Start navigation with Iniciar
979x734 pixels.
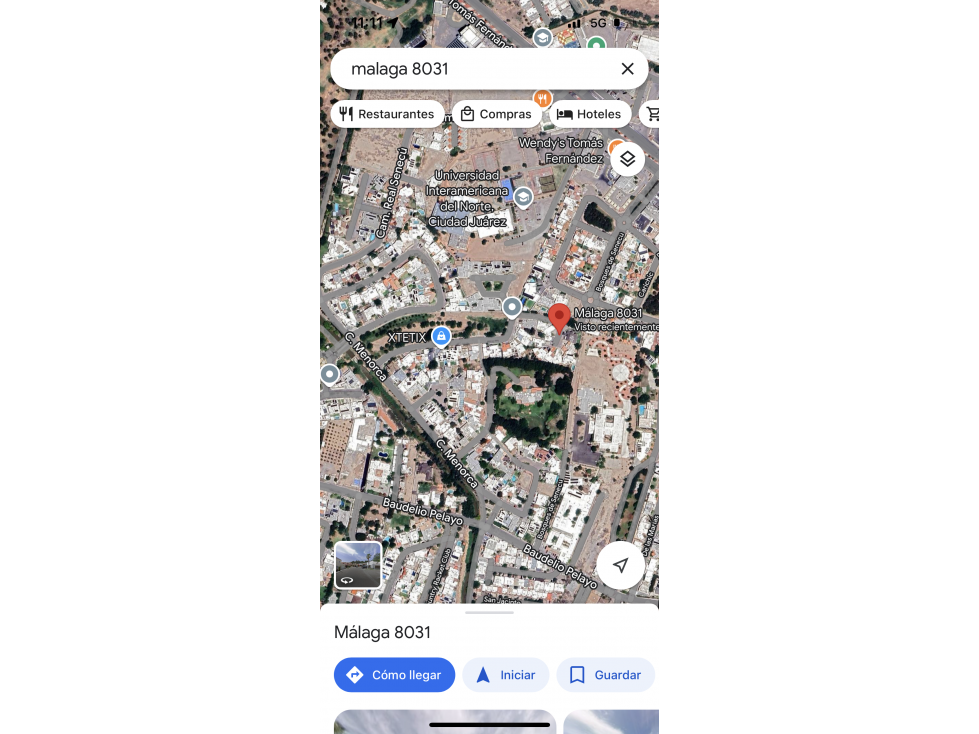click(506, 675)
